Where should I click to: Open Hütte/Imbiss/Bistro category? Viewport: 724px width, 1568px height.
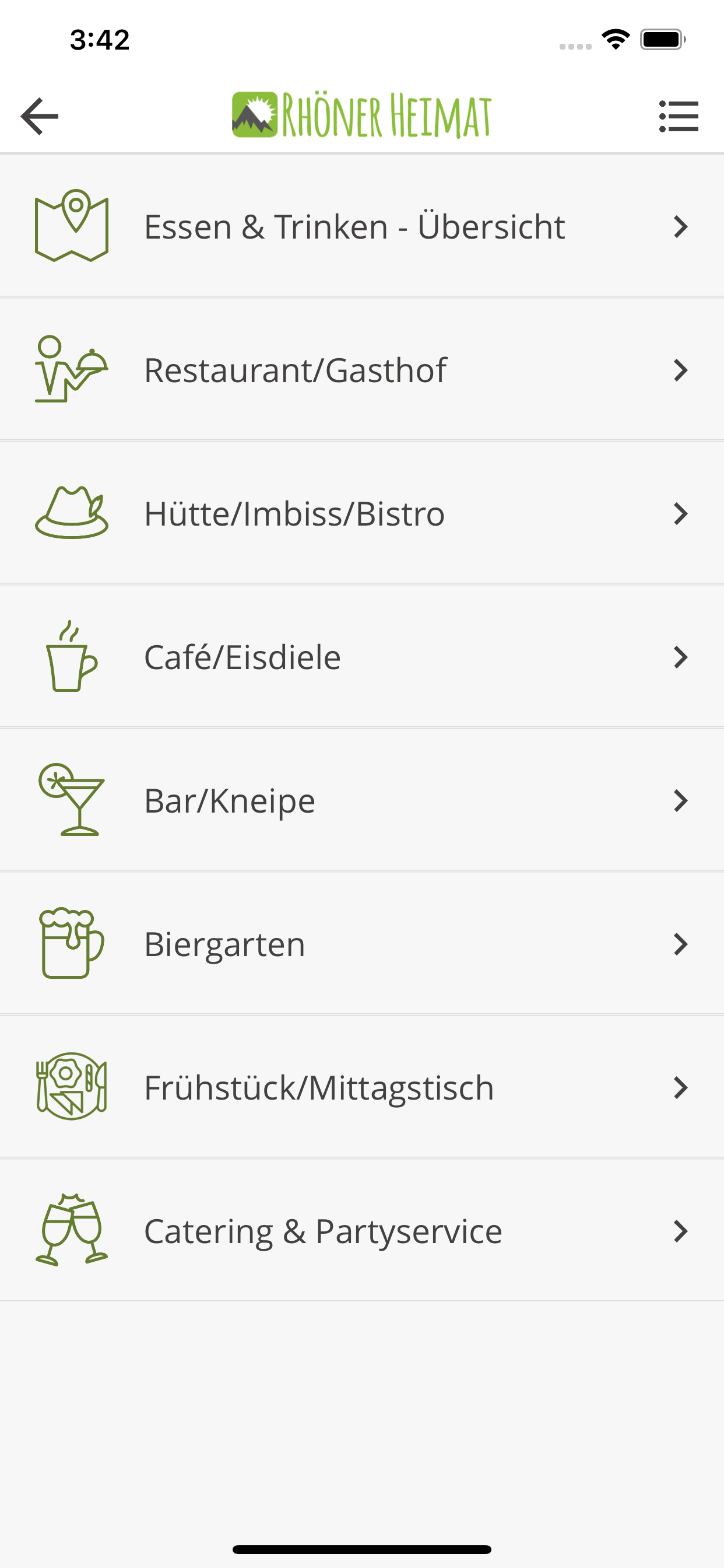[361, 514]
